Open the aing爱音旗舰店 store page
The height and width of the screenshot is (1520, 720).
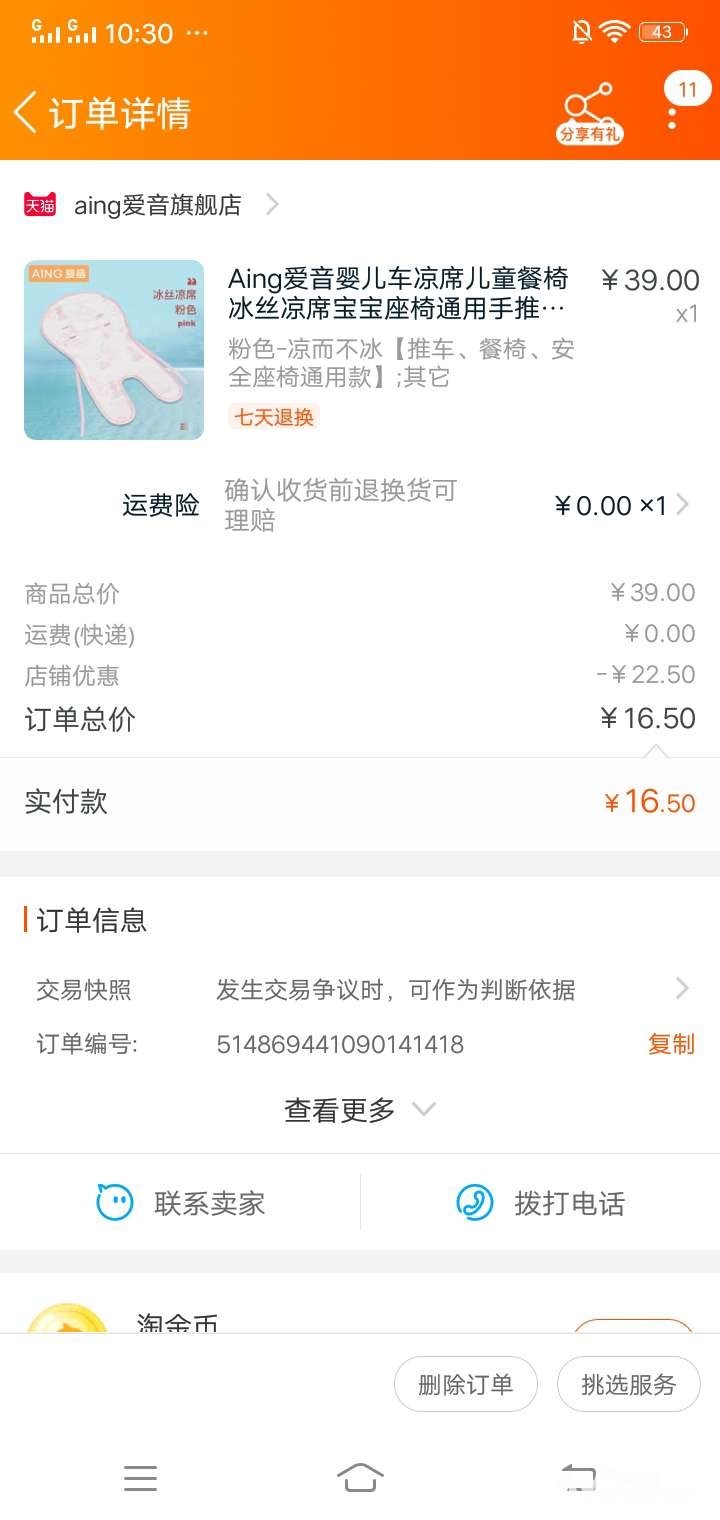point(158,205)
